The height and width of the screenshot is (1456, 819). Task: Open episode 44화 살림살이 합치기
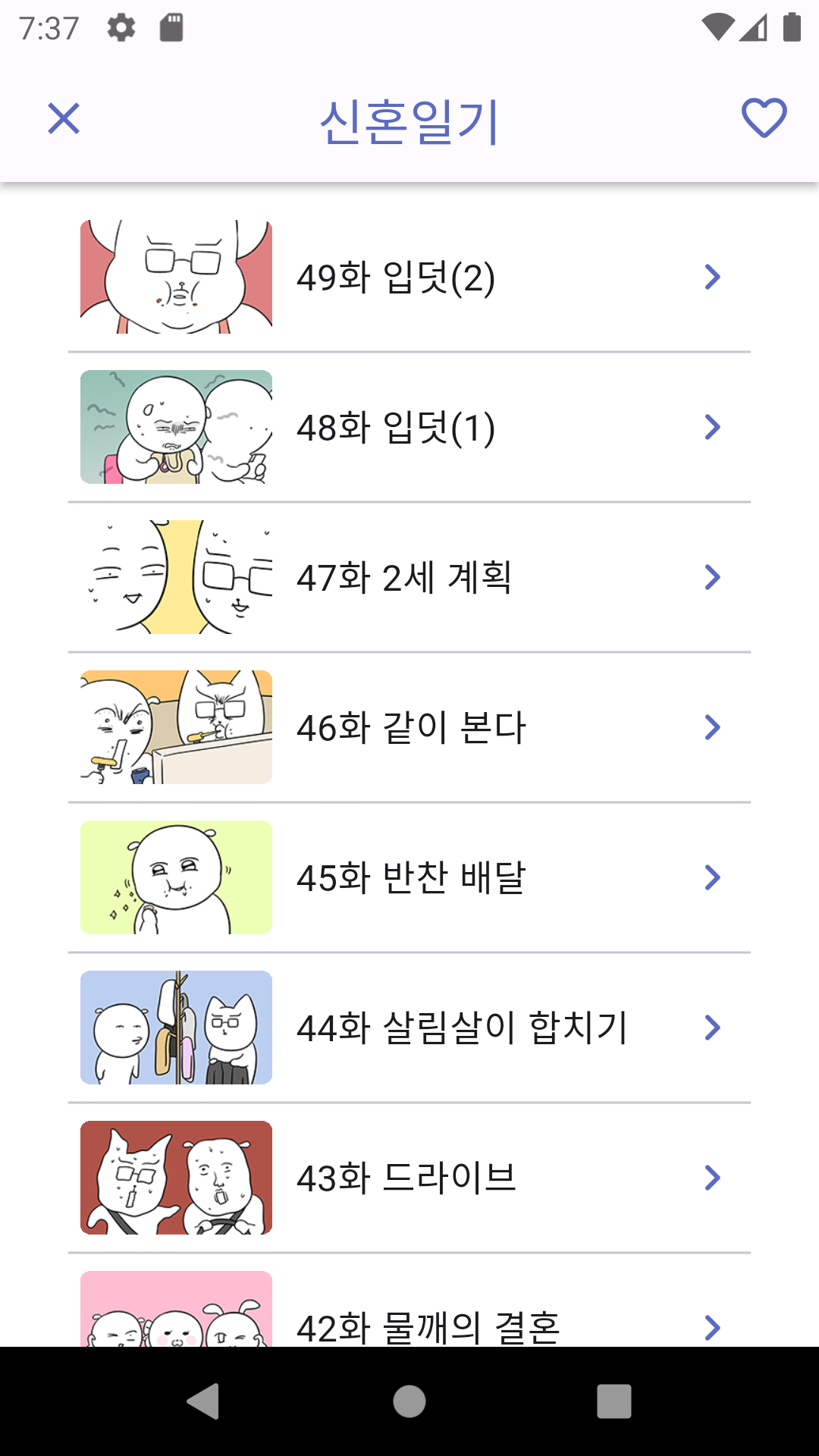[x=409, y=1028]
